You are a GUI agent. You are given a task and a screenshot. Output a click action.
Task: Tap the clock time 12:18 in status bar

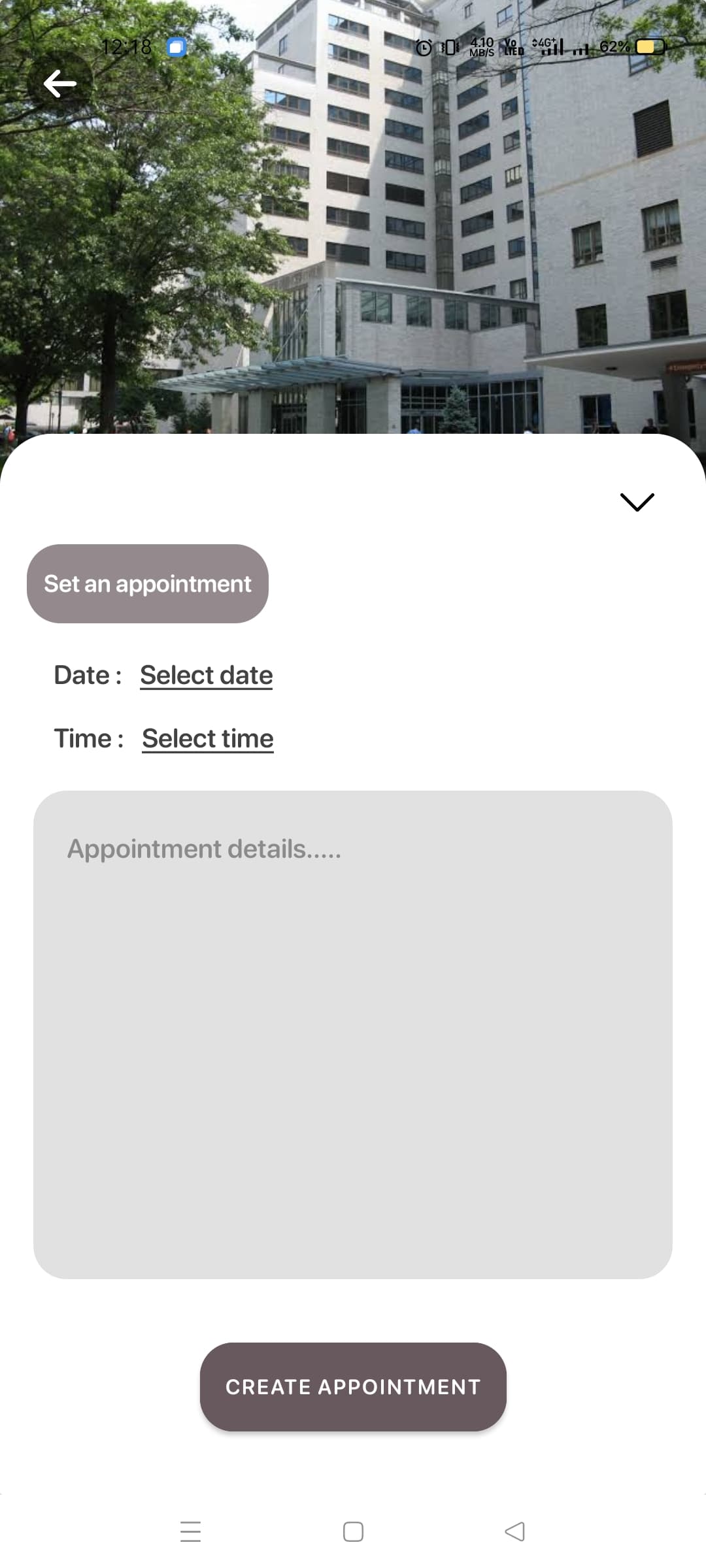click(x=126, y=46)
